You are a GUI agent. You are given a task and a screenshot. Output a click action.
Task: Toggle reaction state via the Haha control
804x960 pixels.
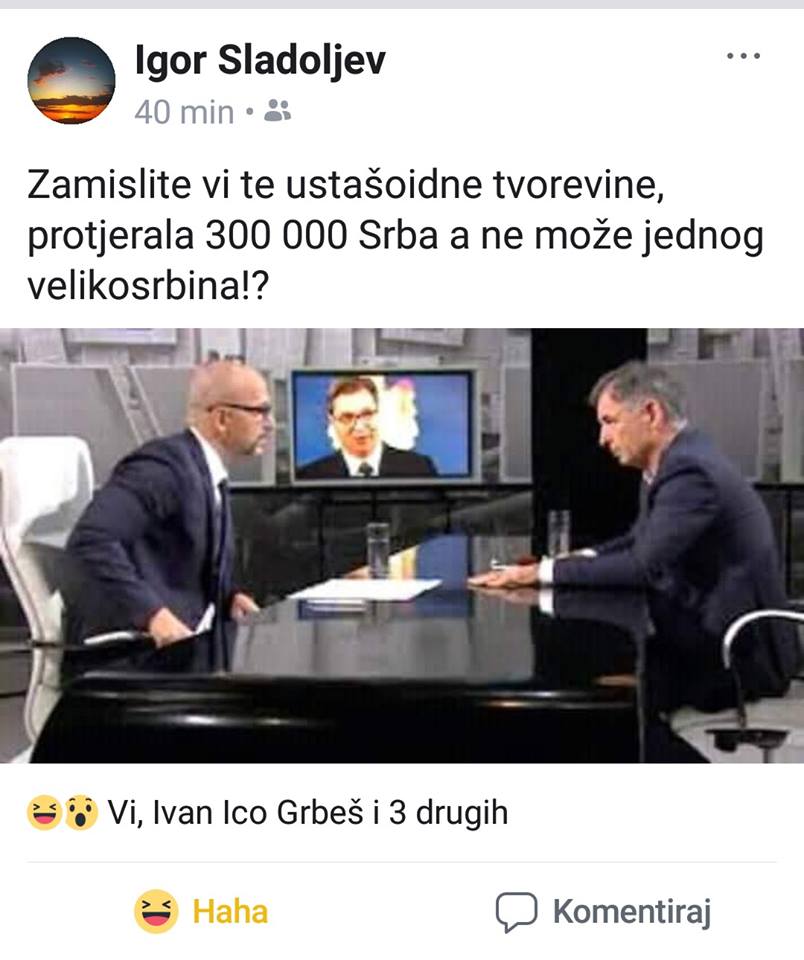pyautogui.click(x=200, y=911)
